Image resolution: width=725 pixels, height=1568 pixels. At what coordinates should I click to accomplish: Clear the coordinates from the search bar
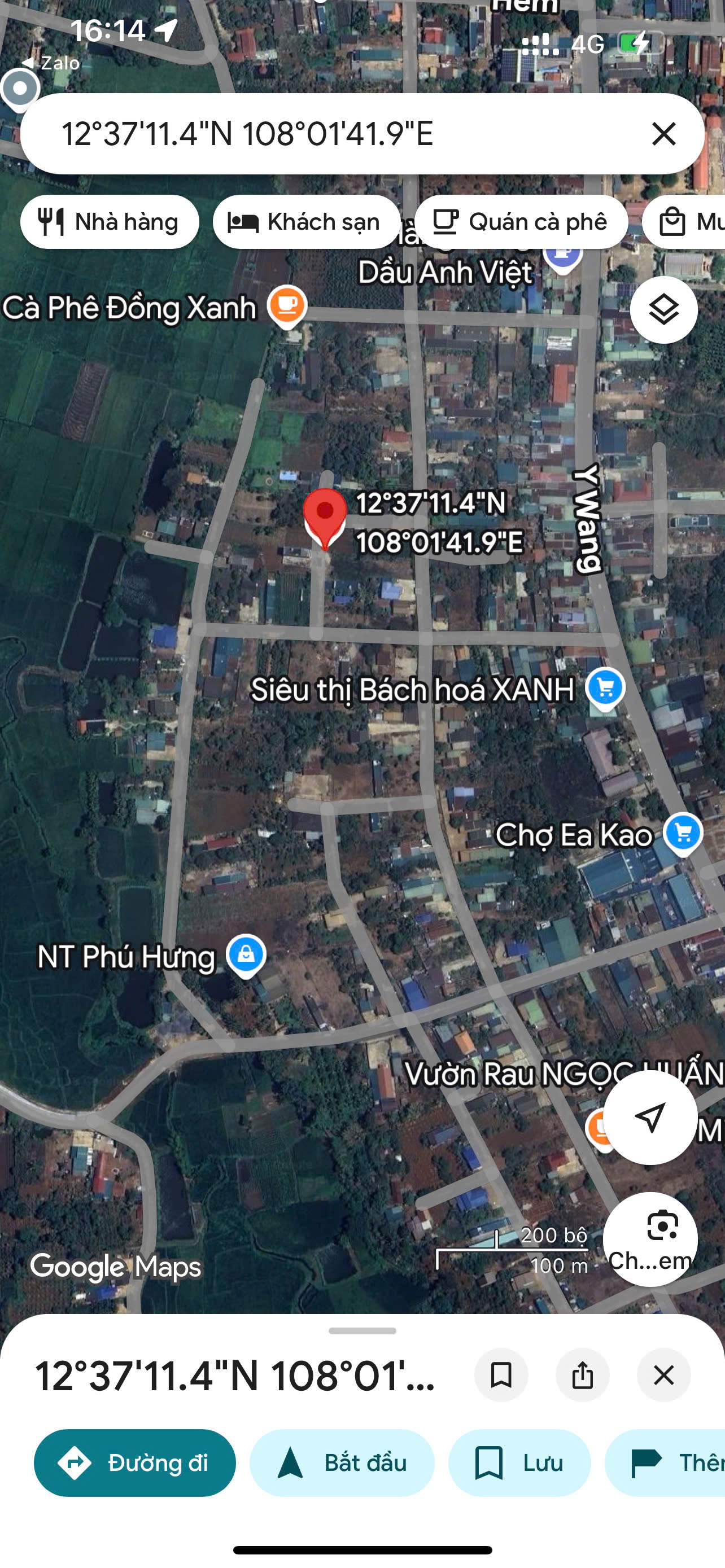(x=663, y=133)
